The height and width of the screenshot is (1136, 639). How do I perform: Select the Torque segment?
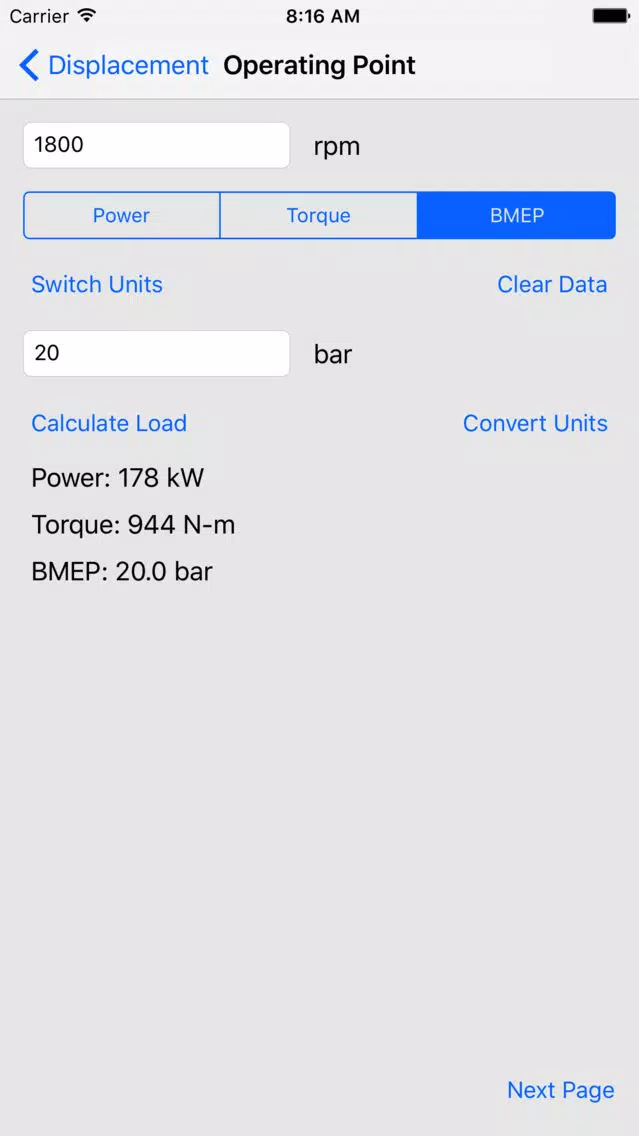coord(319,215)
